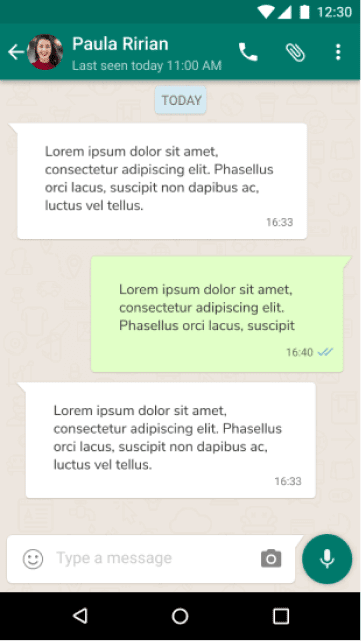Tap the system home button

(x=180, y=616)
